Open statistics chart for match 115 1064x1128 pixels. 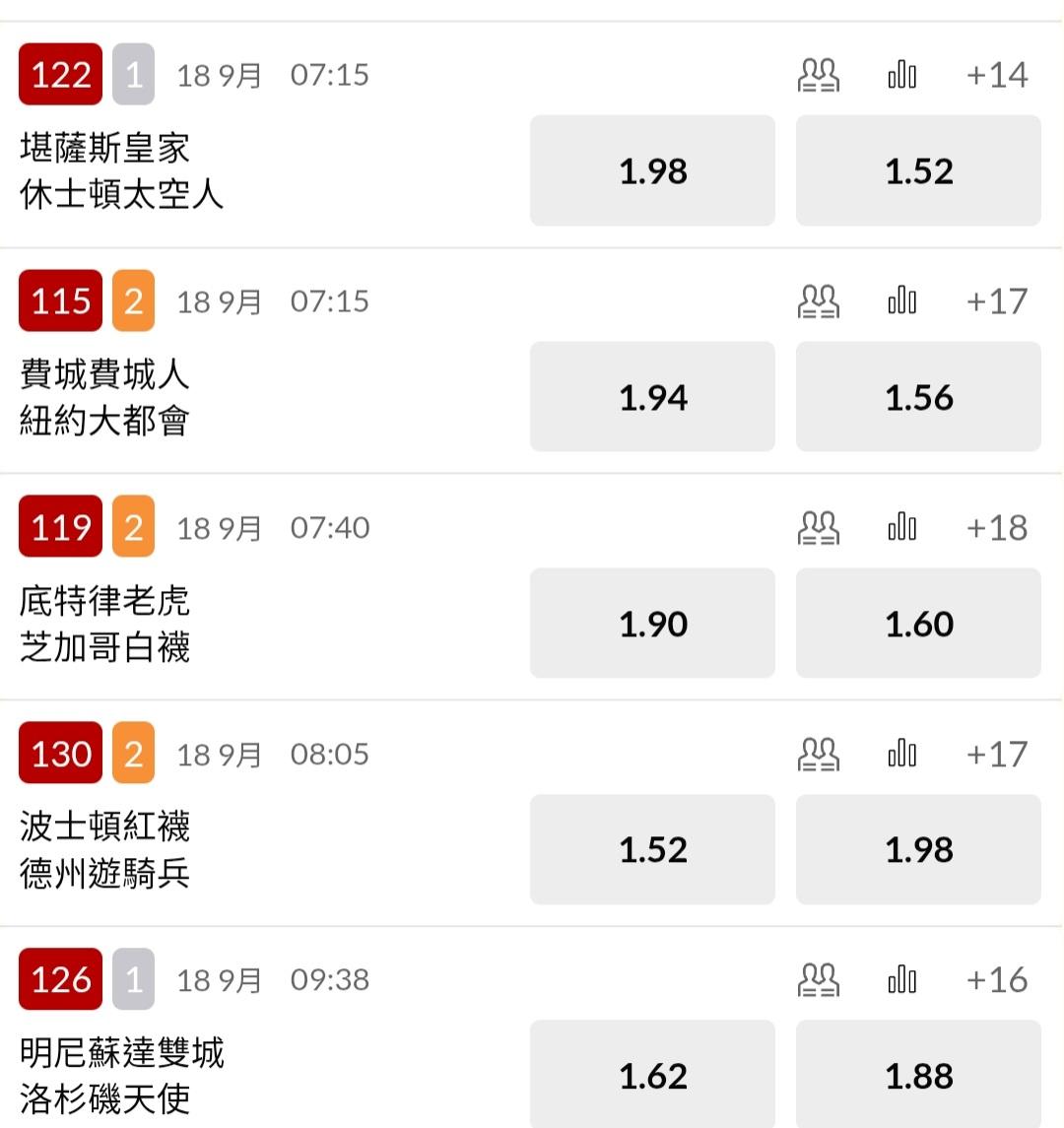(902, 300)
